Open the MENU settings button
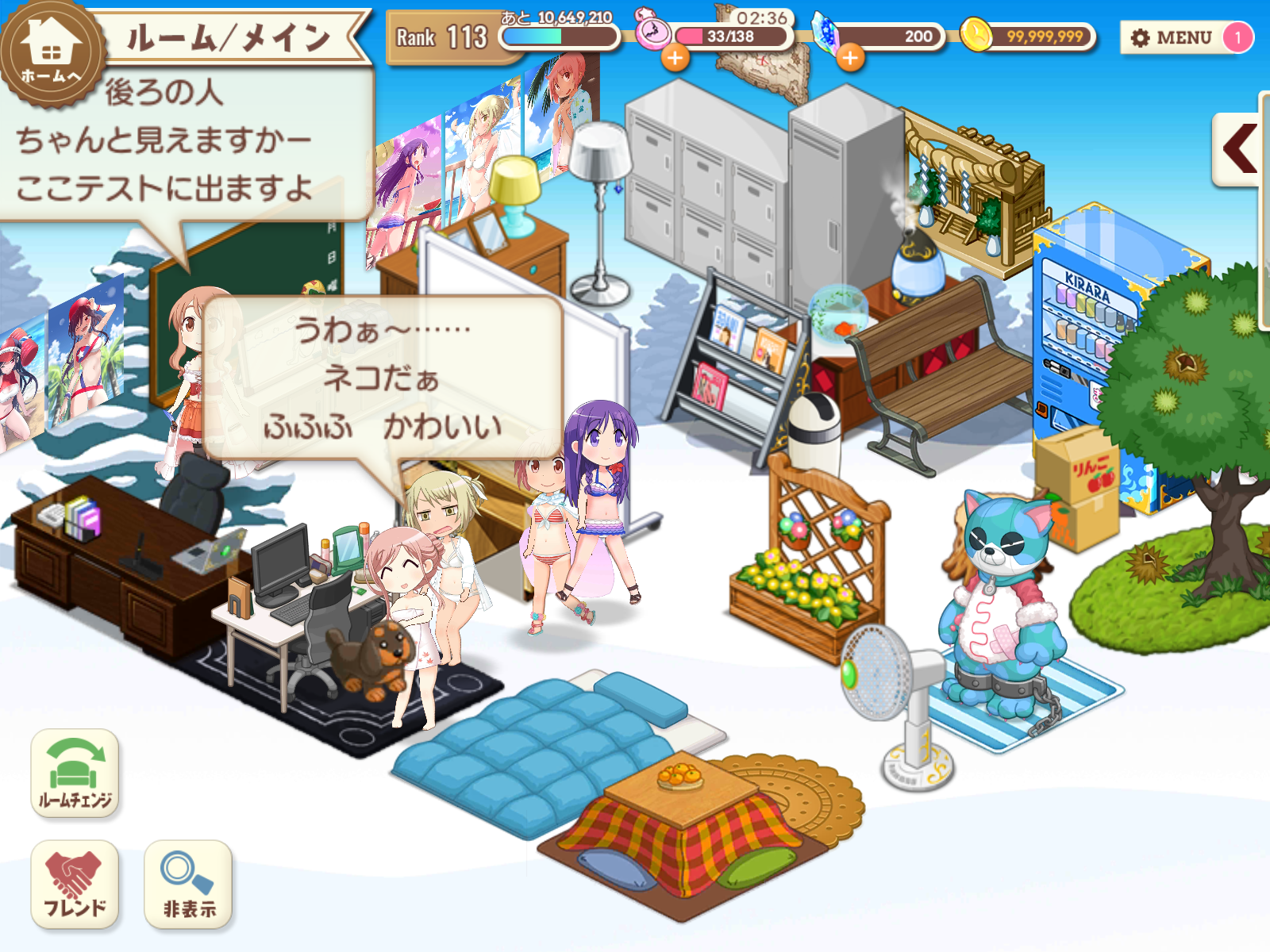The height and width of the screenshot is (952, 1270). (1172, 37)
